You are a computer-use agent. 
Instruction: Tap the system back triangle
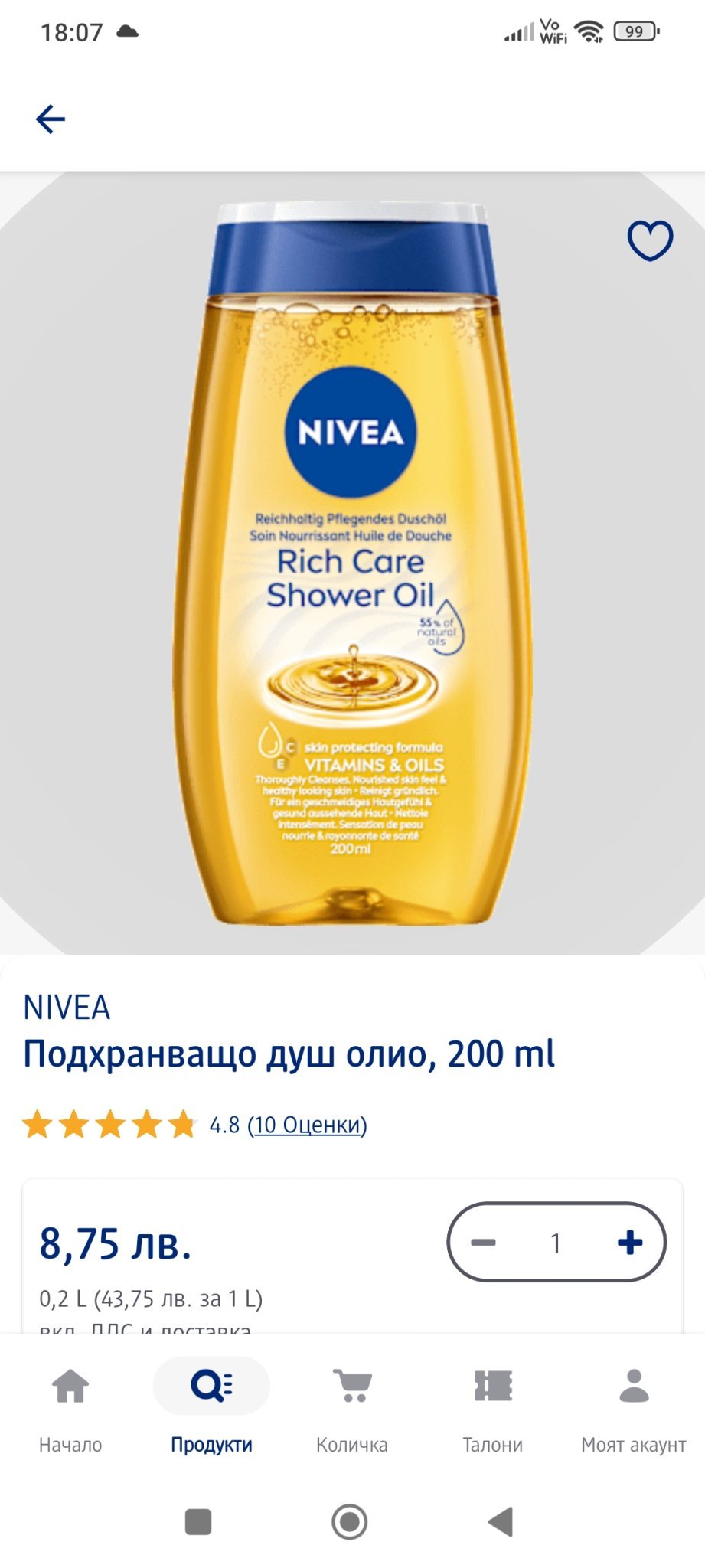coord(501,1521)
